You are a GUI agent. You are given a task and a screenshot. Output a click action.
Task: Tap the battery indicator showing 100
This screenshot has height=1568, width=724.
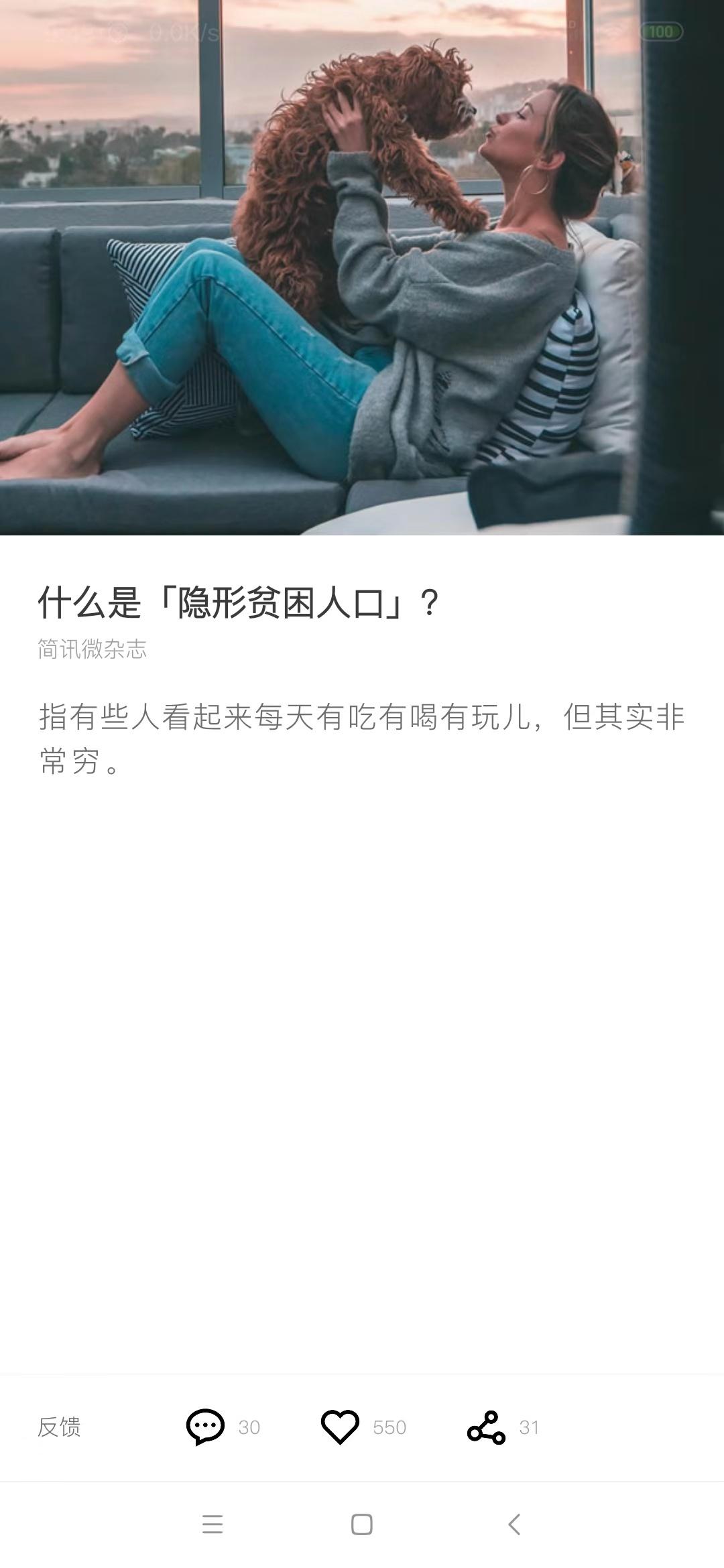[x=660, y=30]
